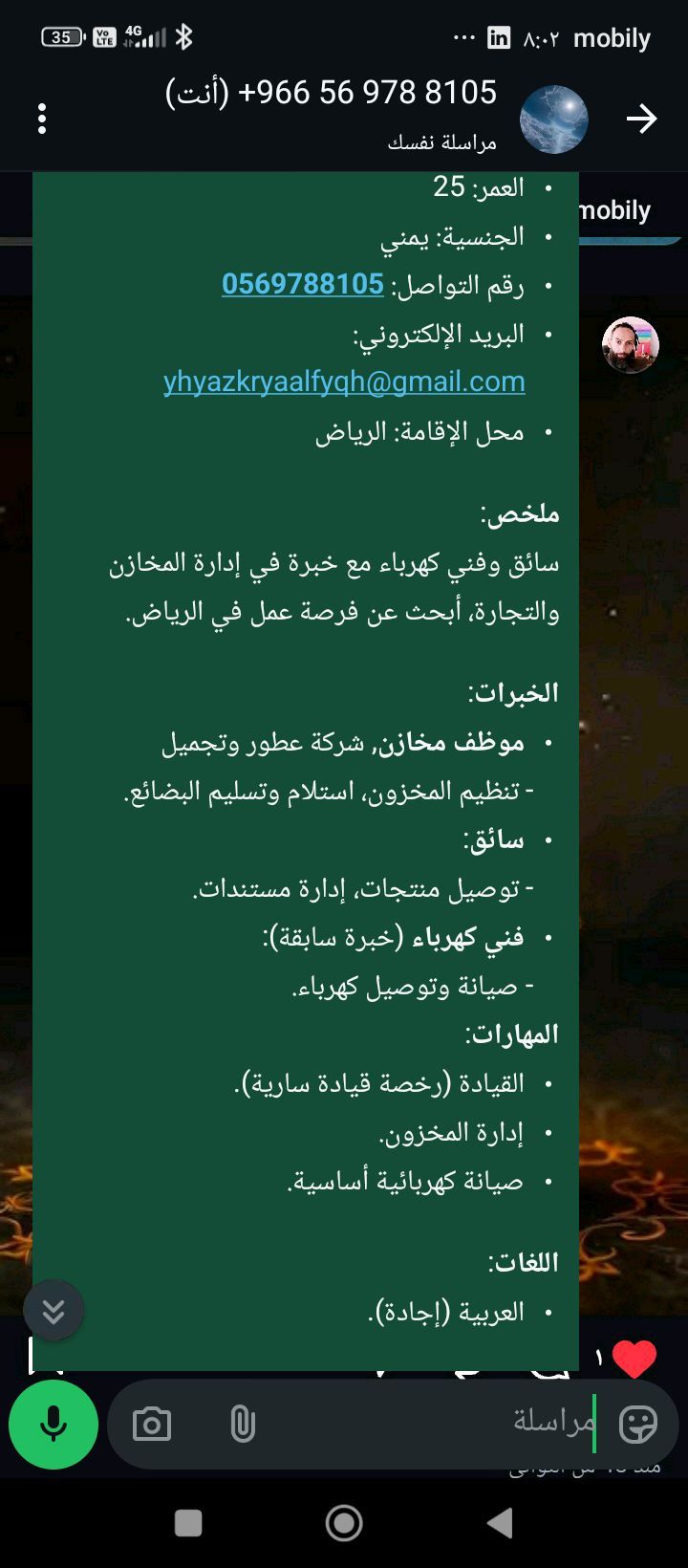Image resolution: width=688 pixels, height=1568 pixels.
Task: Jump to latest messages with the double-chevron button
Action: tap(54, 1311)
